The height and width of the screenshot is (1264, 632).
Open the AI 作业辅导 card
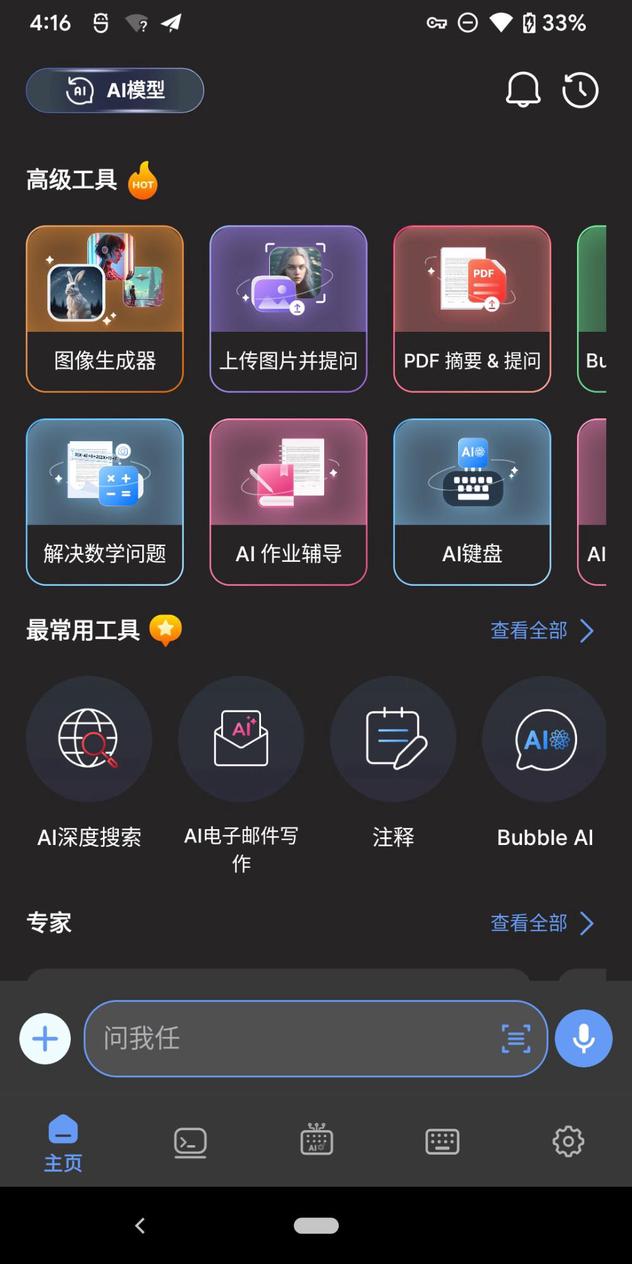288,501
